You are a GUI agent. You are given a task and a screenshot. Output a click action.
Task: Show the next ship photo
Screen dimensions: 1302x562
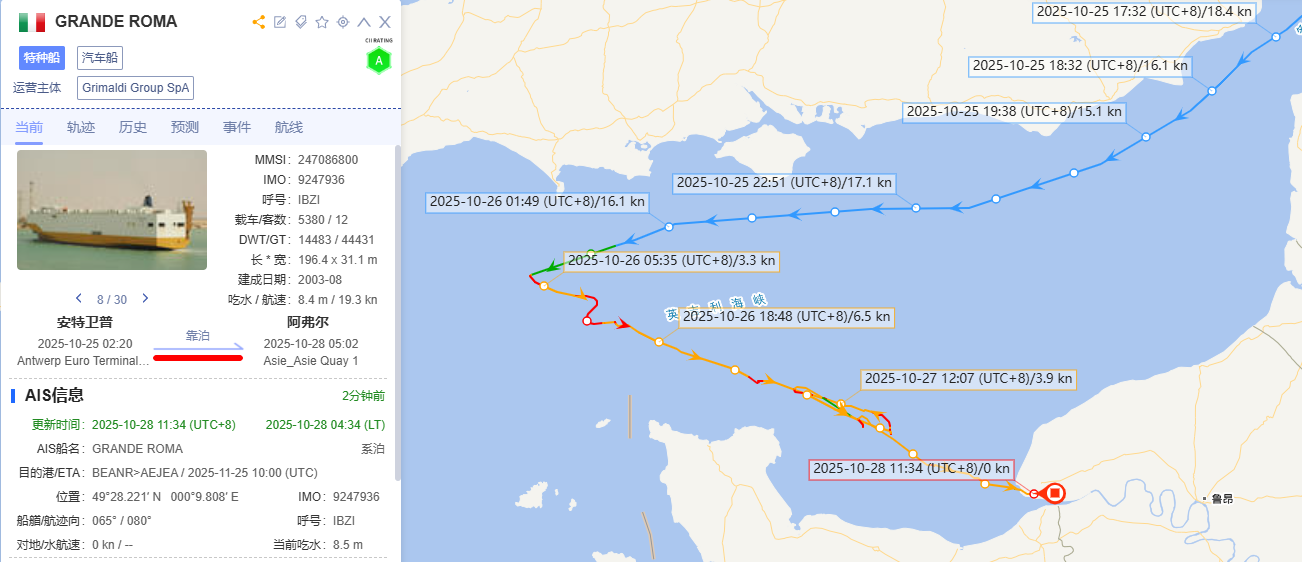145,298
